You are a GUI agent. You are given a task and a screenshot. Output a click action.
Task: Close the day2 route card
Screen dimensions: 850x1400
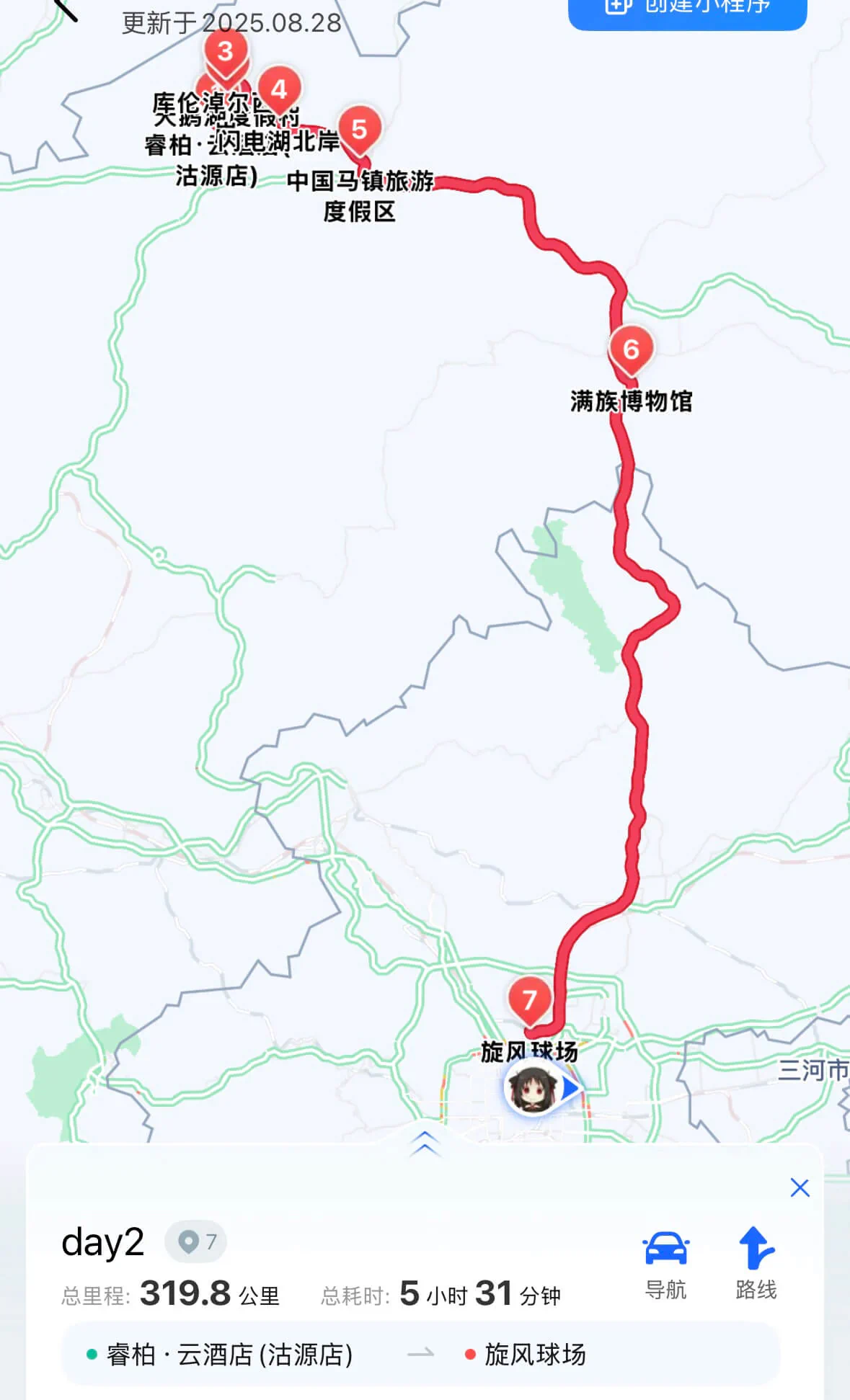(800, 1187)
